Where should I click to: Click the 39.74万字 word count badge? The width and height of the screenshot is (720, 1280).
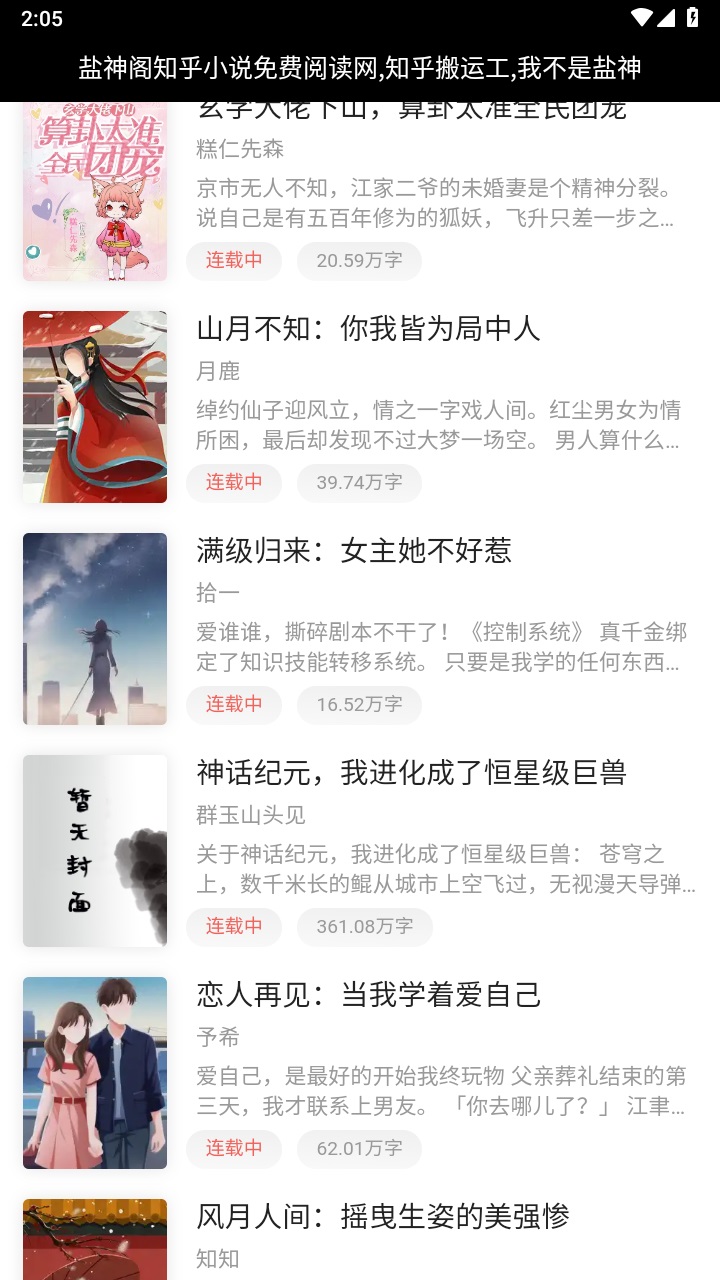359,483
